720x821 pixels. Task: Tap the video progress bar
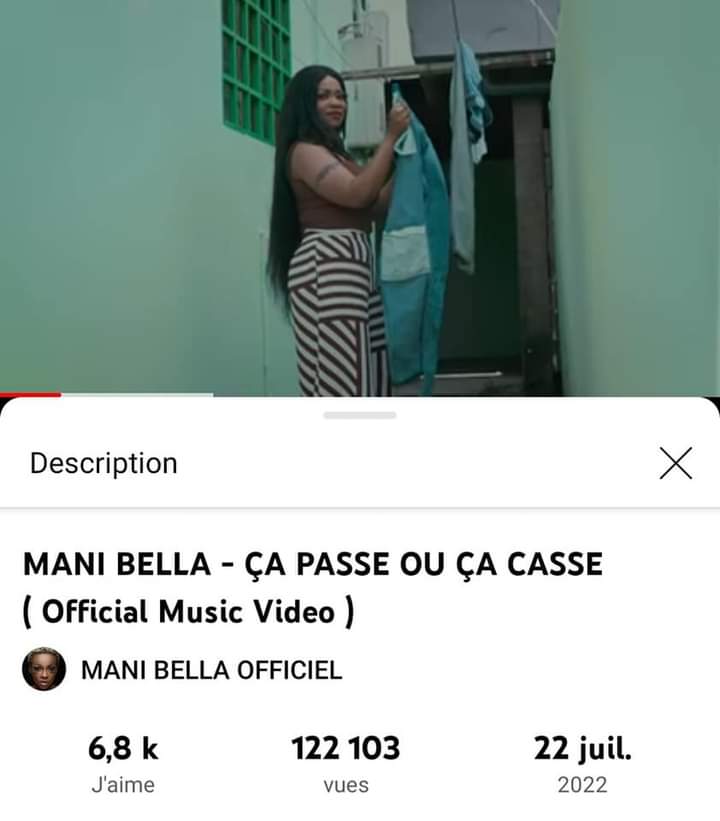(x=360, y=395)
